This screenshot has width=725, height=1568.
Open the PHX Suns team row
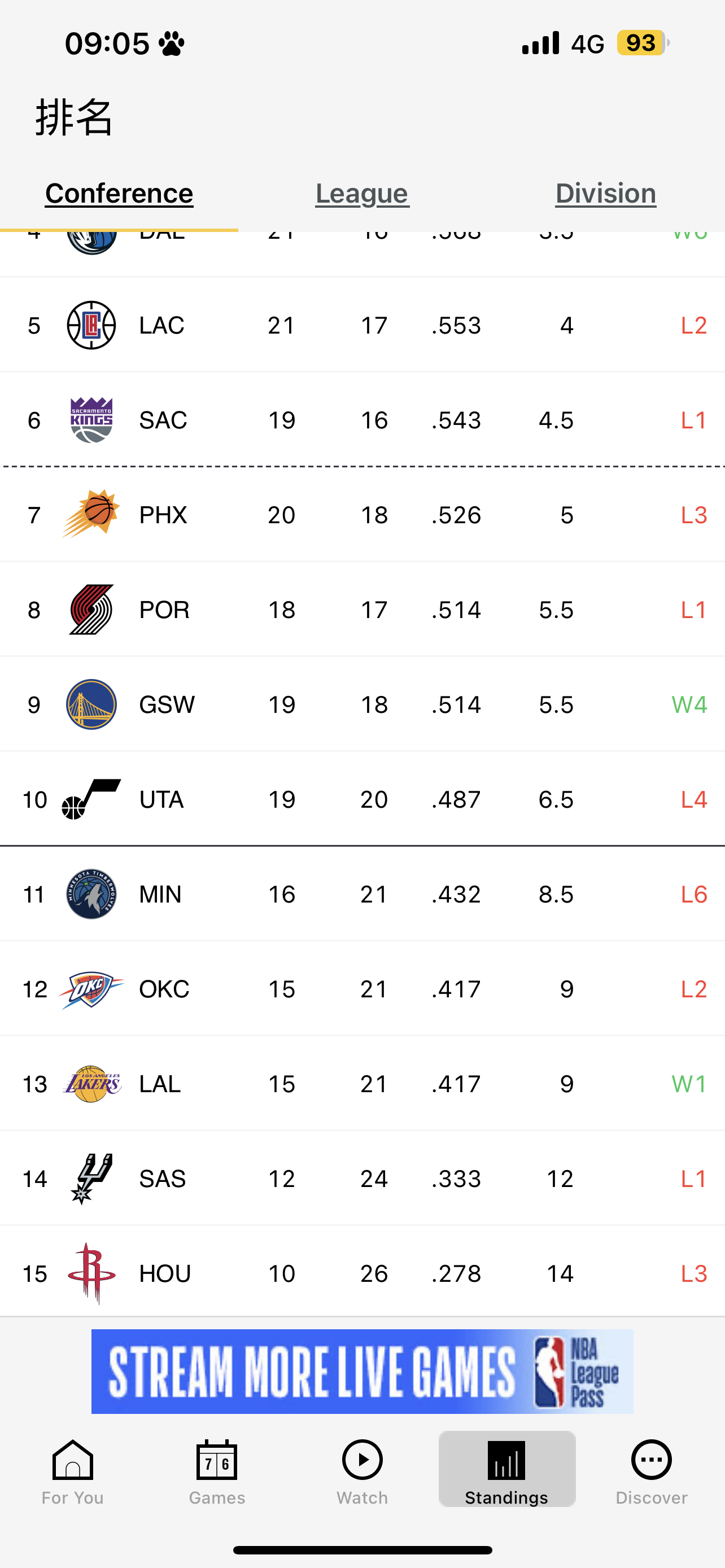[x=362, y=515]
